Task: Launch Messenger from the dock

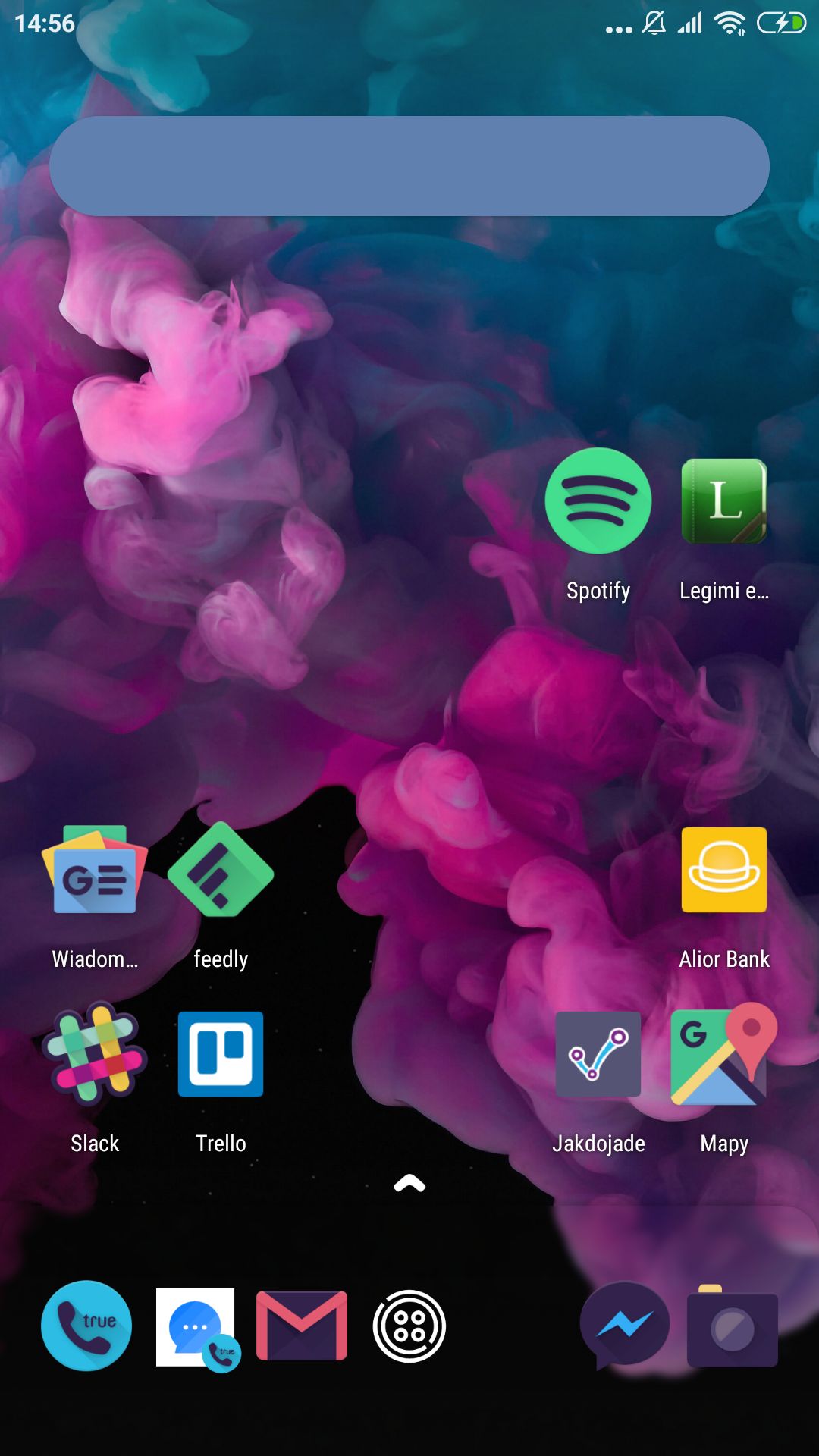Action: tap(625, 1326)
